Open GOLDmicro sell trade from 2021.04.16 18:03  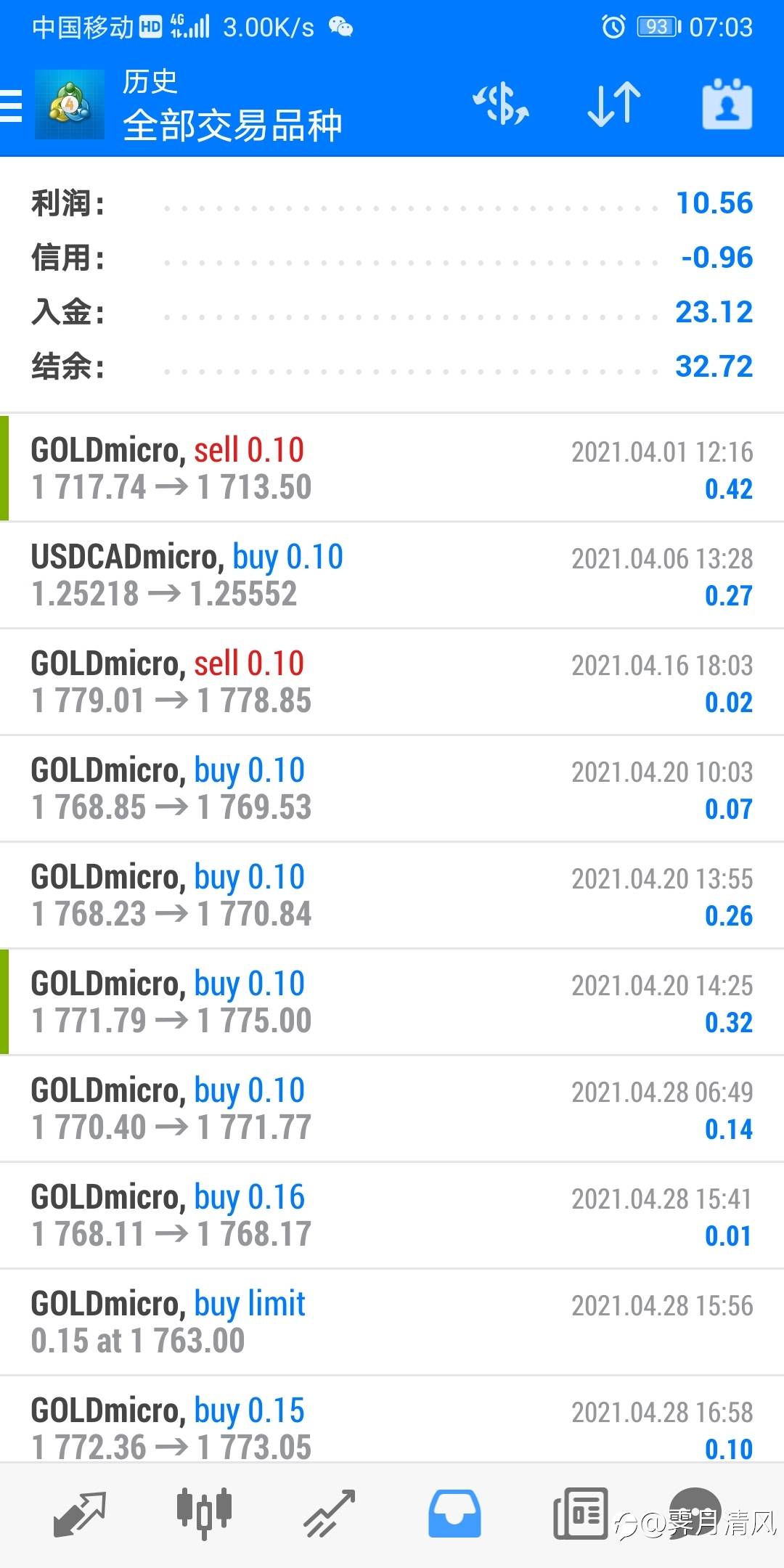[x=392, y=682]
